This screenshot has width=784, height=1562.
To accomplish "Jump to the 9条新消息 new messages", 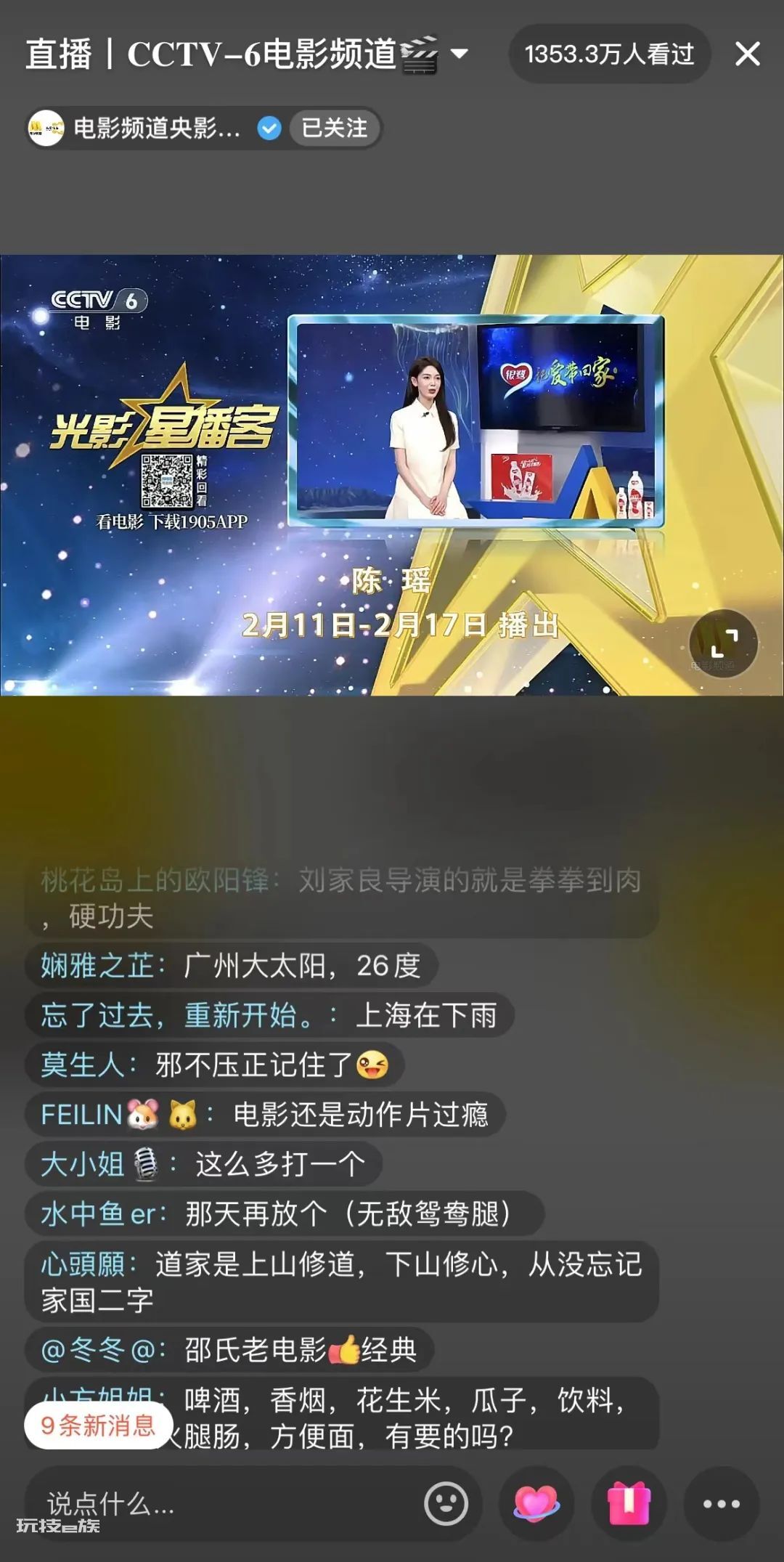I will (99, 1425).
